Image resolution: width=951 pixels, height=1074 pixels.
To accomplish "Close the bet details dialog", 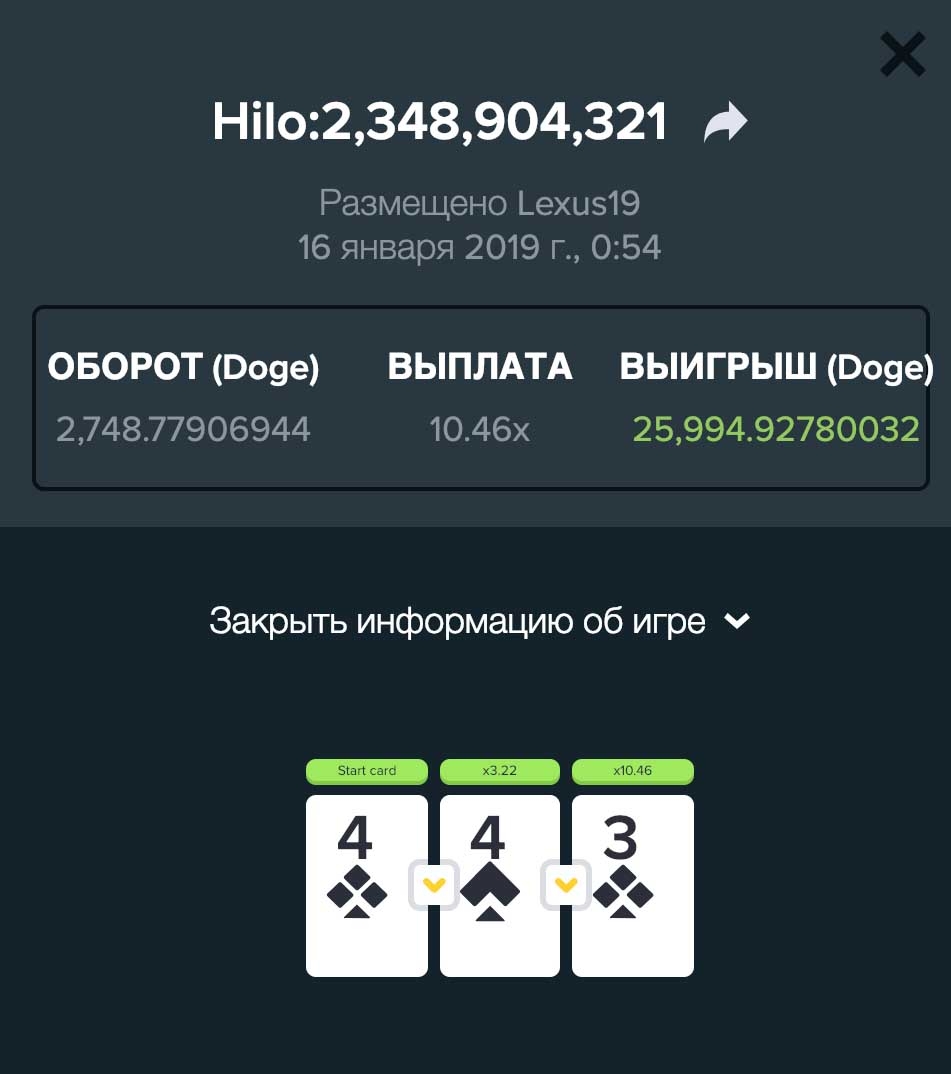I will [x=902, y=55].
